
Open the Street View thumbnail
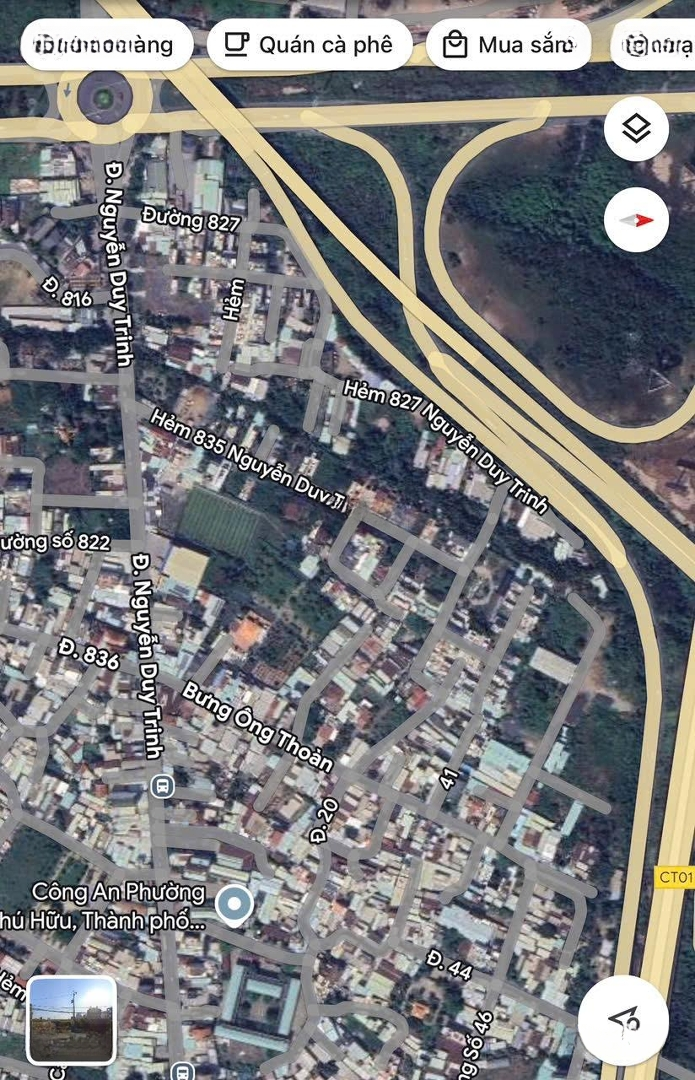click(71, 1020)
